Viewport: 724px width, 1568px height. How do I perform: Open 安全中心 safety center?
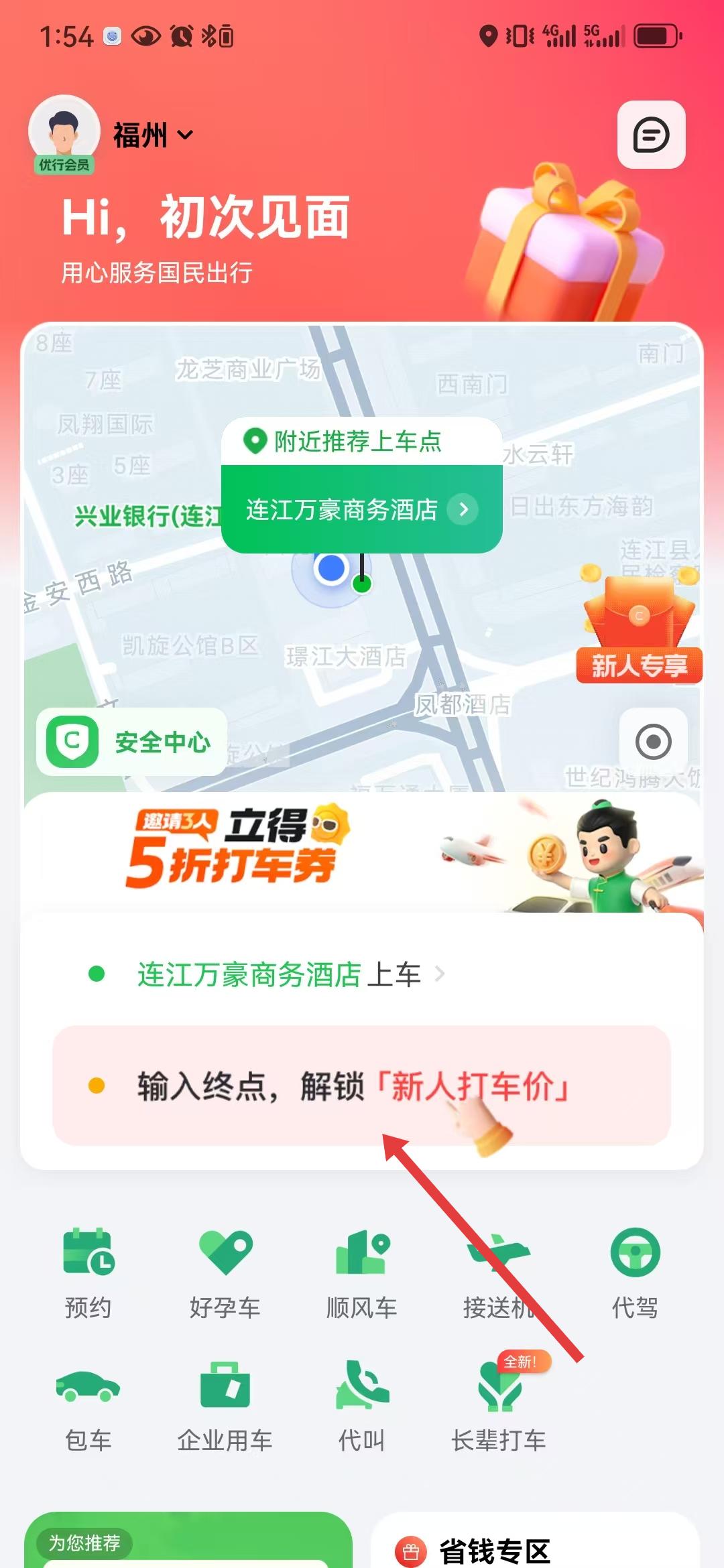[x=132, y=742]
